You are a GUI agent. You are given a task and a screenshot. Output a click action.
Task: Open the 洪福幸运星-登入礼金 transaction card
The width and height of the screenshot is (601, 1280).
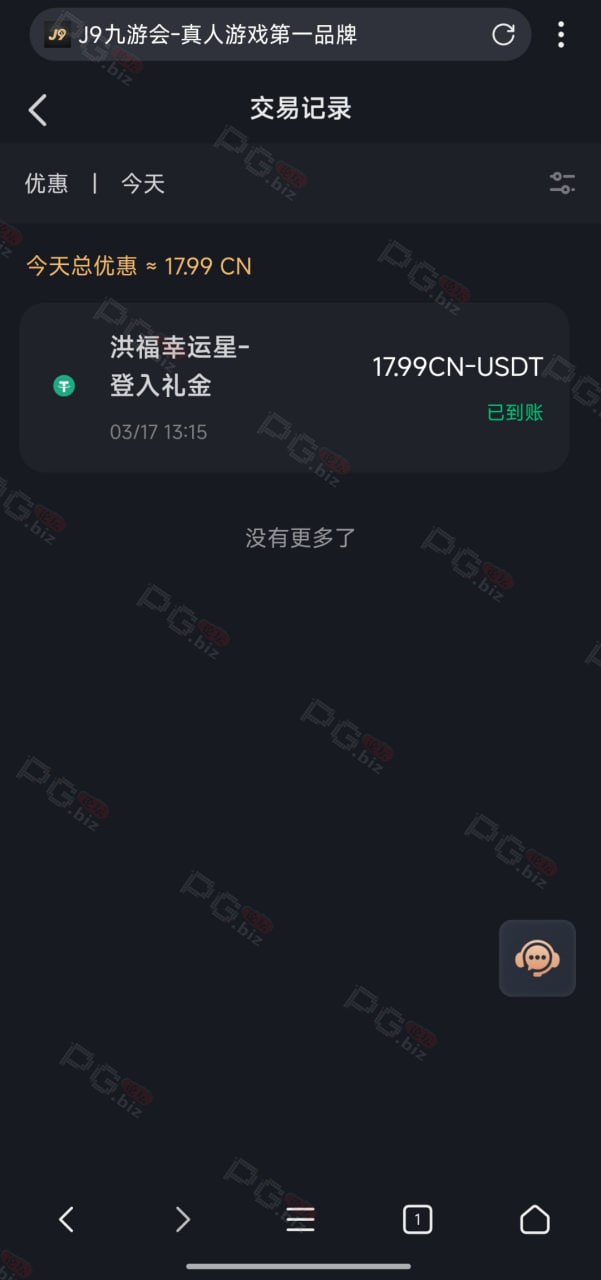[294, 387]
